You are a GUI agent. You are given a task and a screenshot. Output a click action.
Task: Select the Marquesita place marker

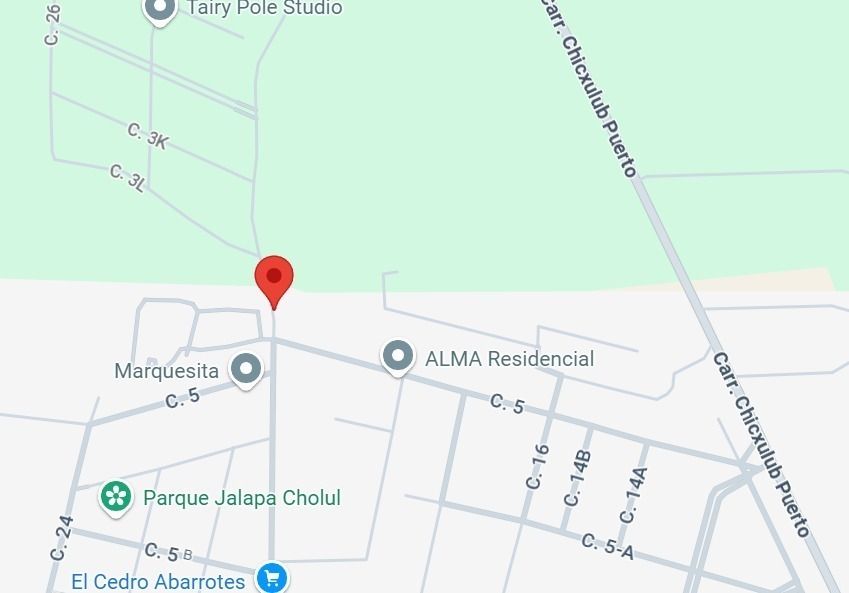pyautogui.click(x=246, y=368)
